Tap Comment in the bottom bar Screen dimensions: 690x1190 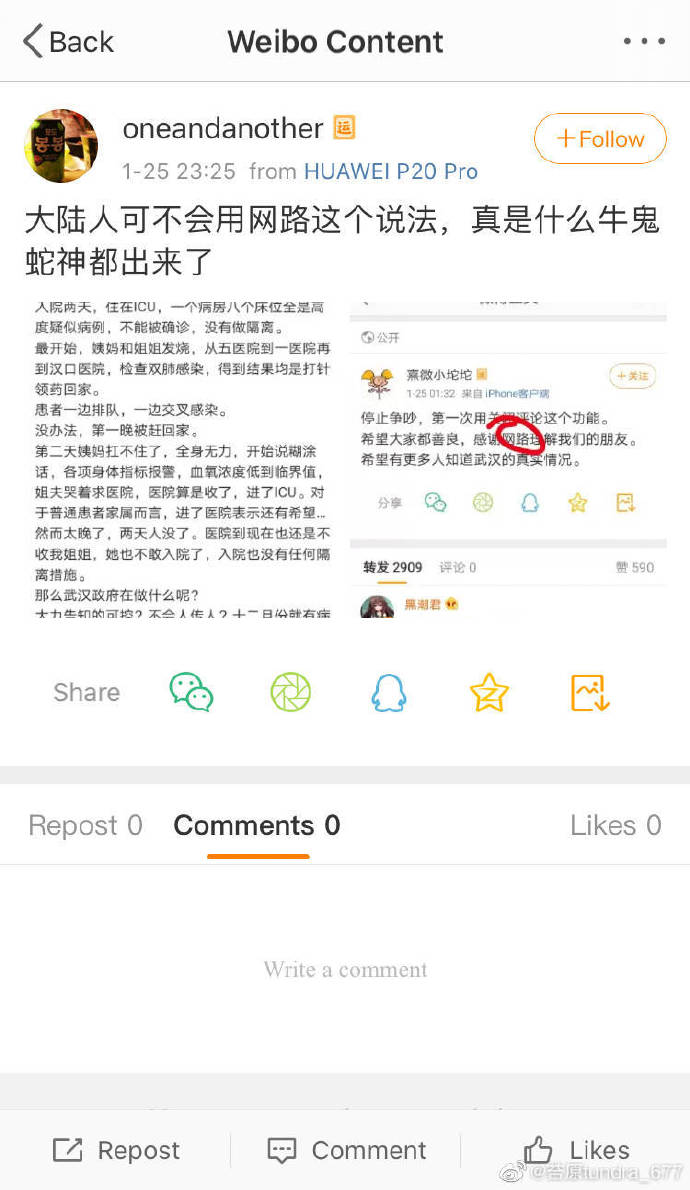point(347,1151)
